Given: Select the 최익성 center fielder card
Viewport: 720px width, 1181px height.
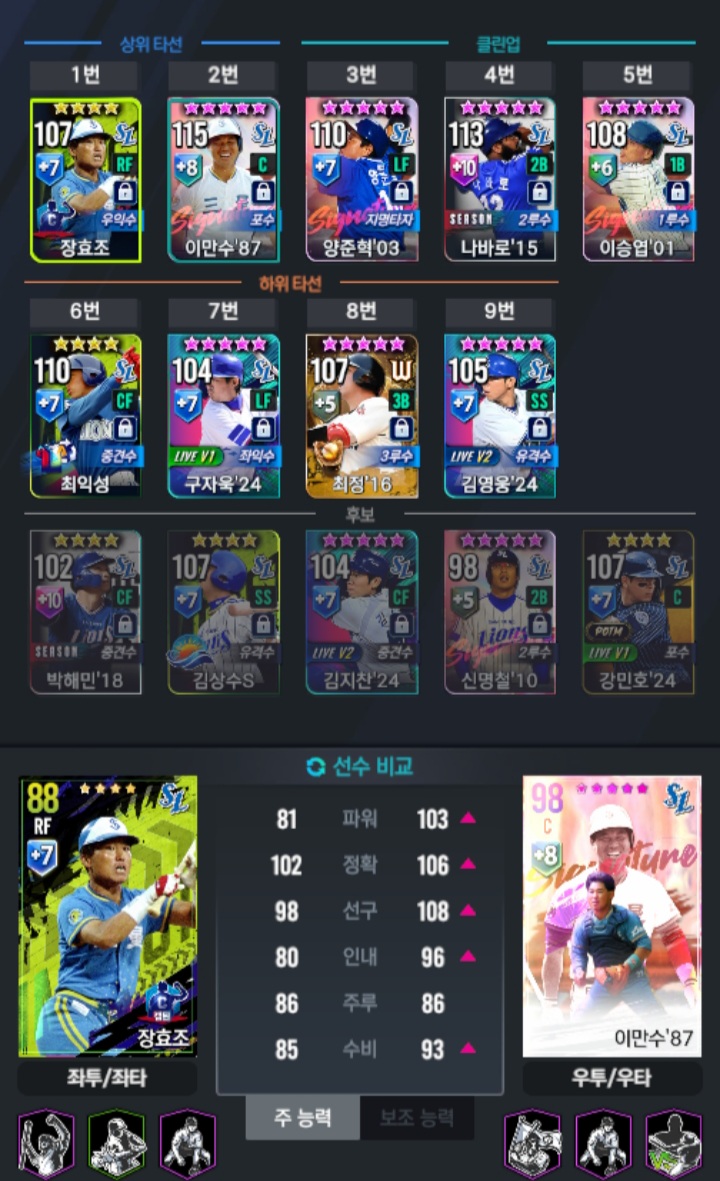Looking at the screenshot, I should pyautogui.click(x=85, y=416).
